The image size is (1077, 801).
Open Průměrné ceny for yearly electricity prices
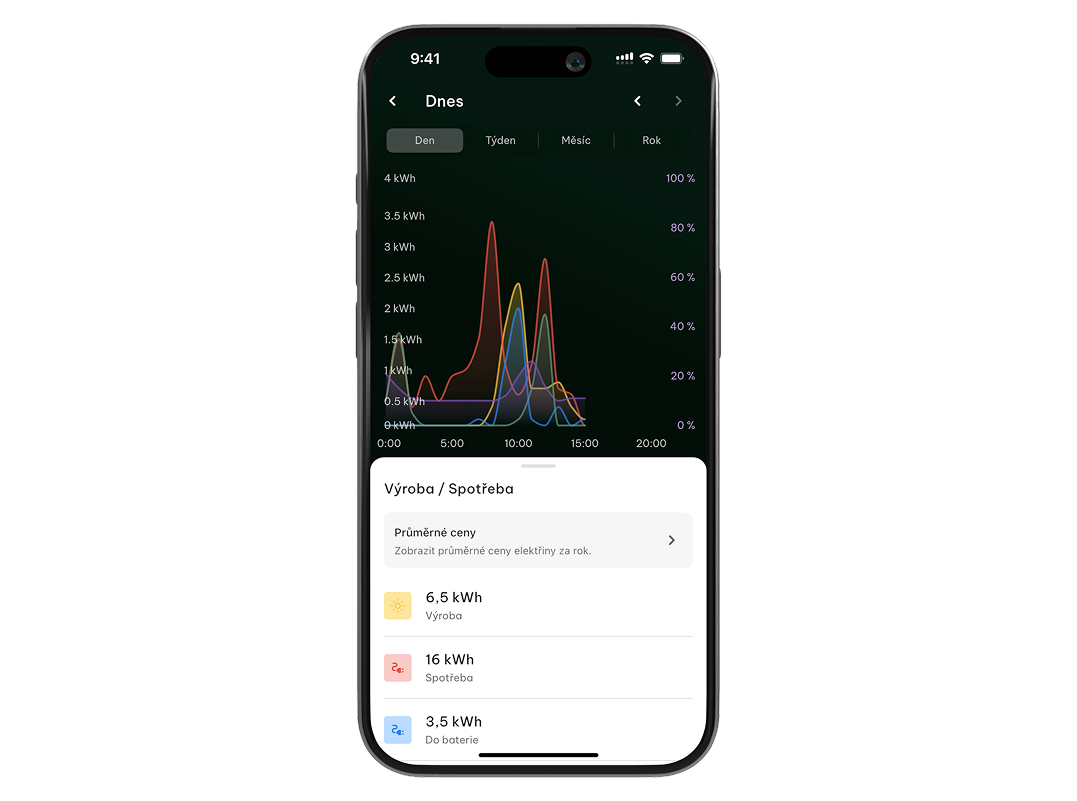coord(538,541)
